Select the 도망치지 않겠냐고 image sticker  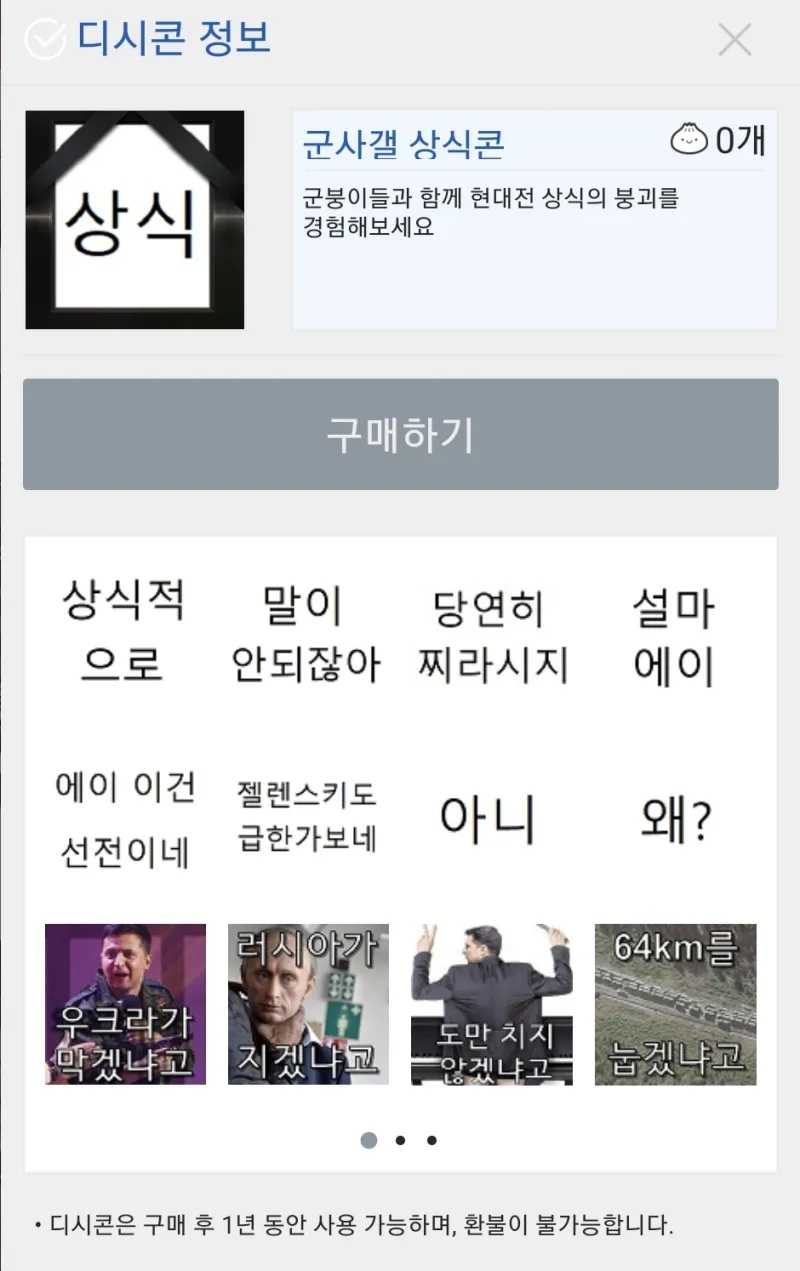(x=491, y=1004)
